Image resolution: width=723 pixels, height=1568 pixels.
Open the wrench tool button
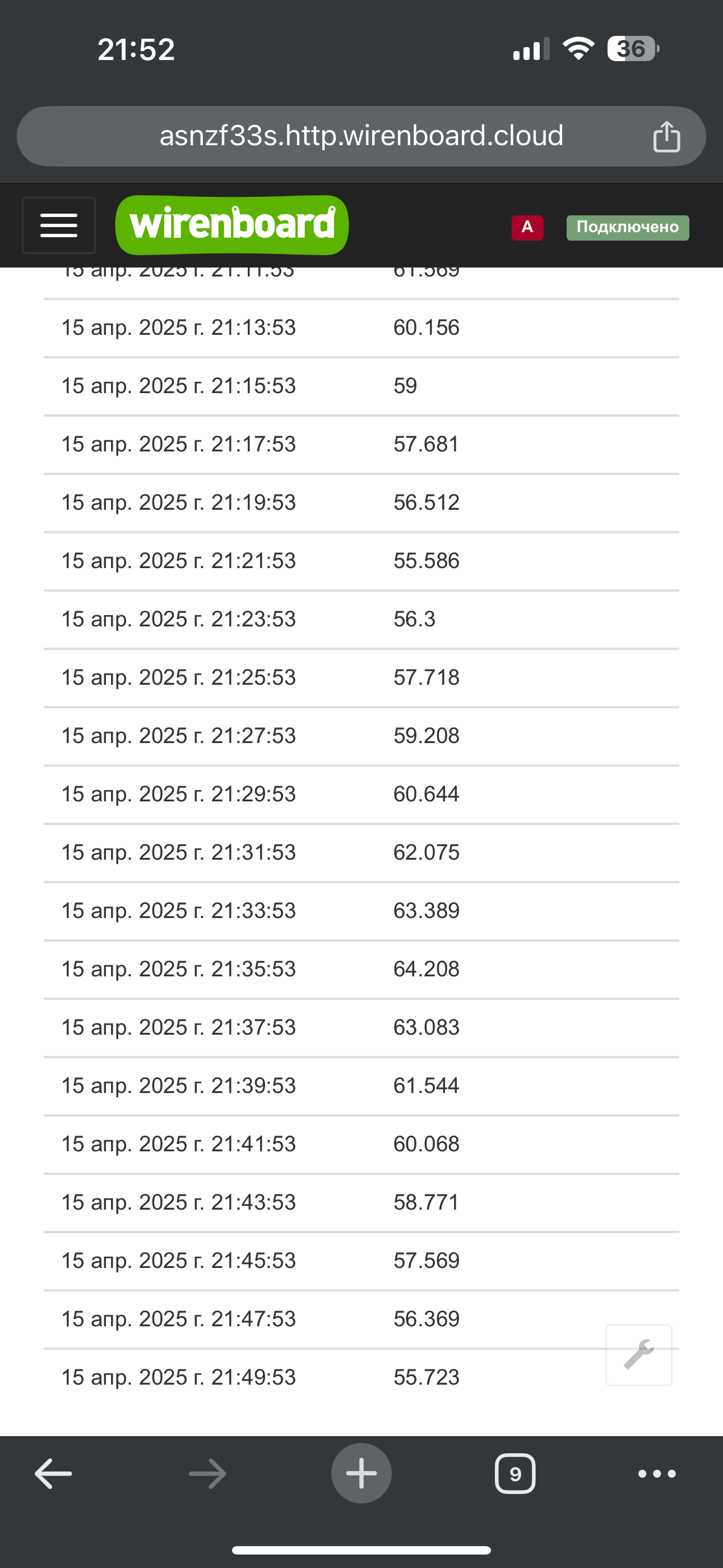(639, 1355)
